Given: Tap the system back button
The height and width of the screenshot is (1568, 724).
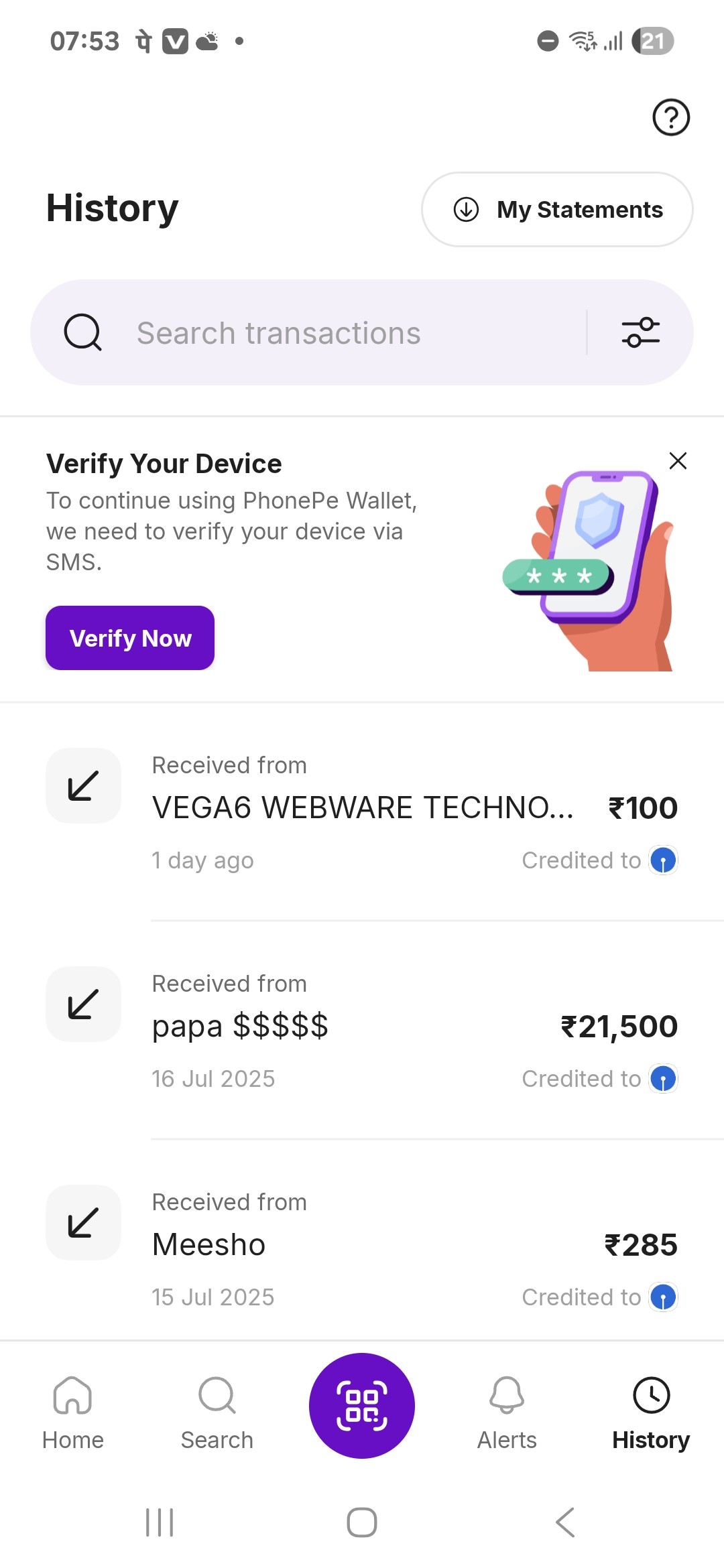Looking at the screenshot, I should click(x=565, y=1522).
